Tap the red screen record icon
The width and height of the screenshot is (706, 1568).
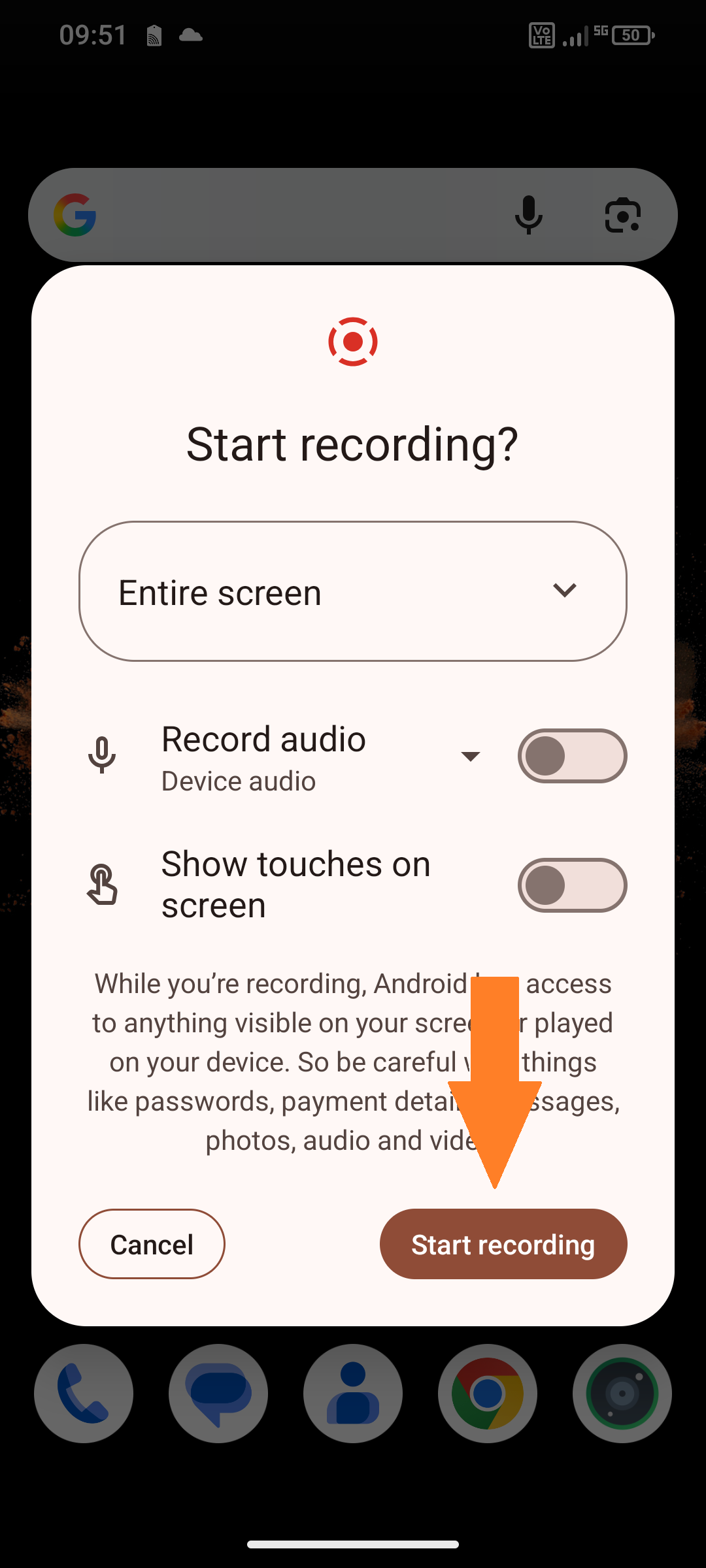tap(353, 341)
